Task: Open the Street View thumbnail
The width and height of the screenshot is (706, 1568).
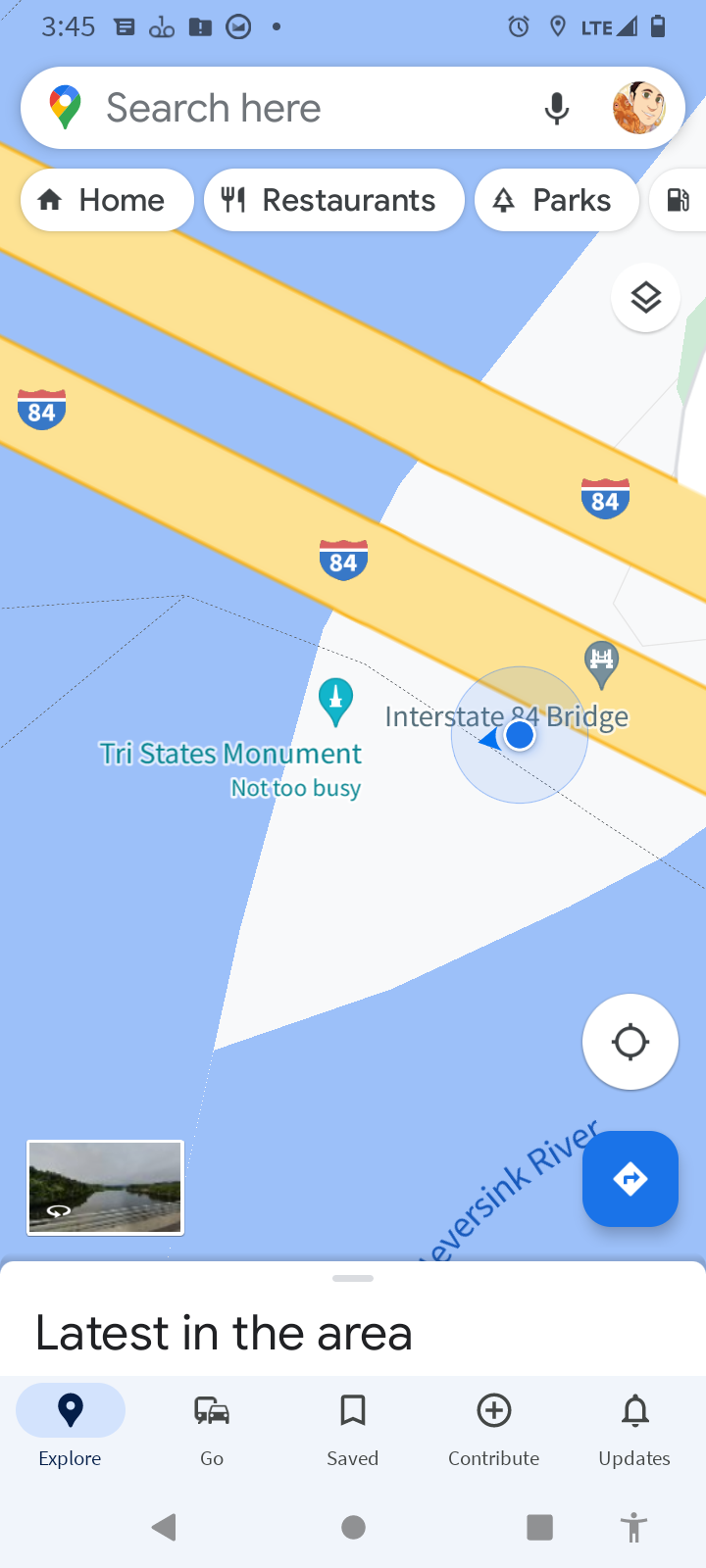Action: [105, 1187]
